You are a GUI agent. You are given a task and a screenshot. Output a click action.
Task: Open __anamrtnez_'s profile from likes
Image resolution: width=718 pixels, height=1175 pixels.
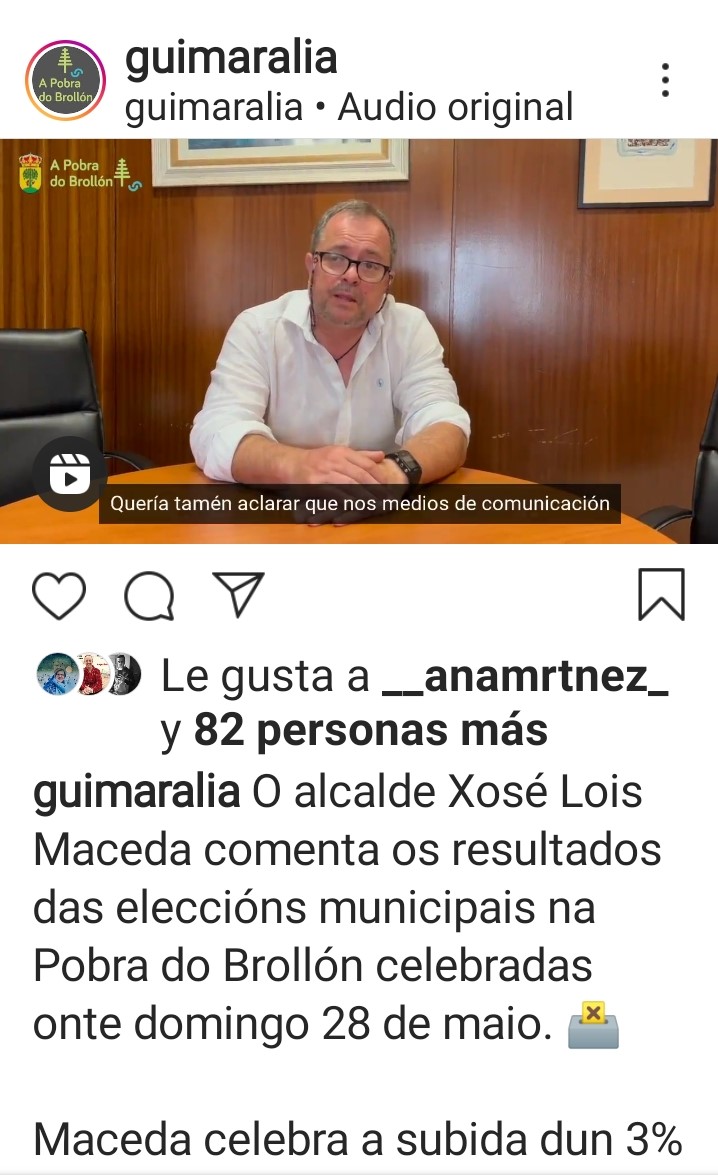point(525,677)
